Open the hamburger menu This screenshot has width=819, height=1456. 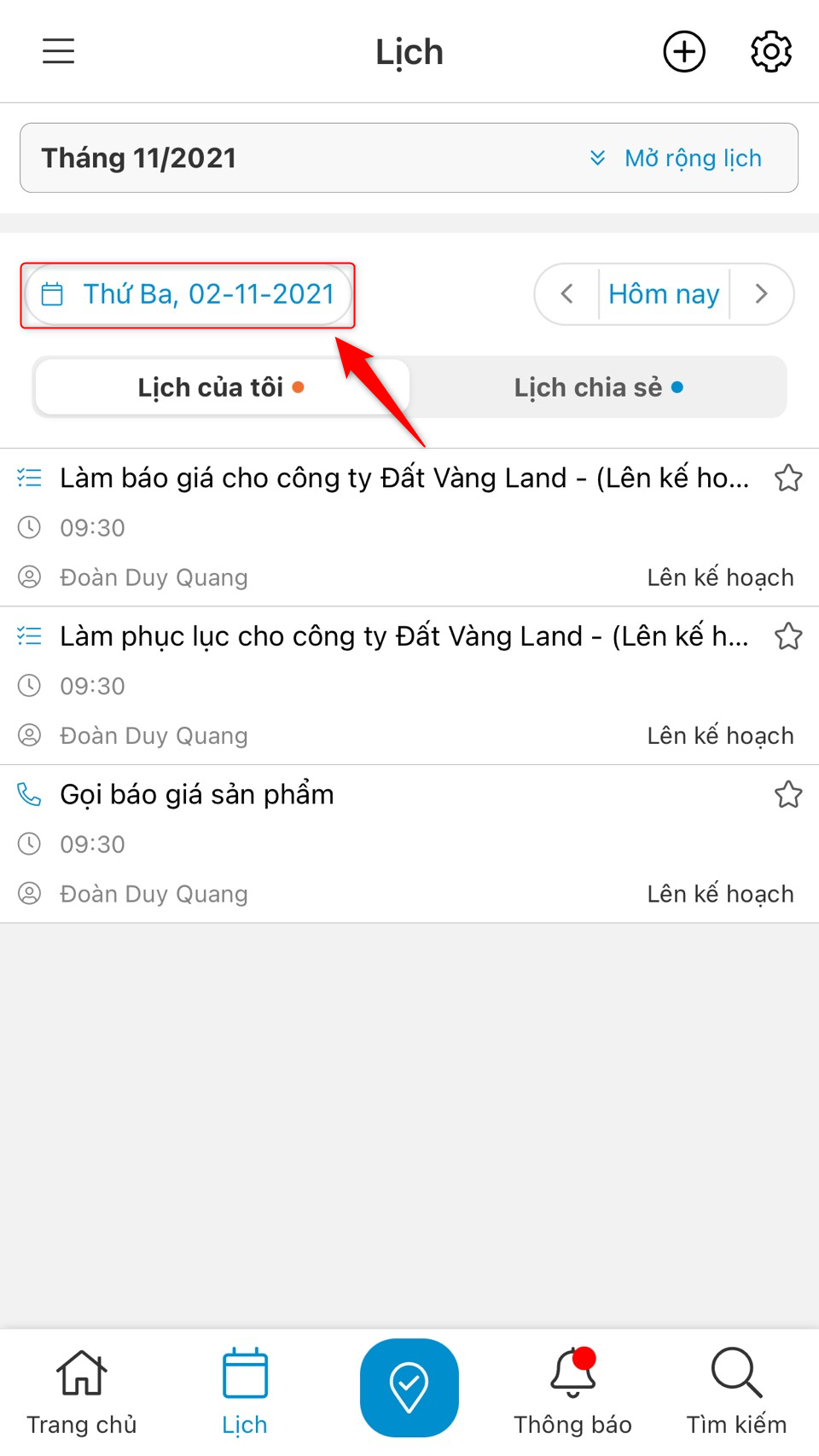(x=59, y=51)
